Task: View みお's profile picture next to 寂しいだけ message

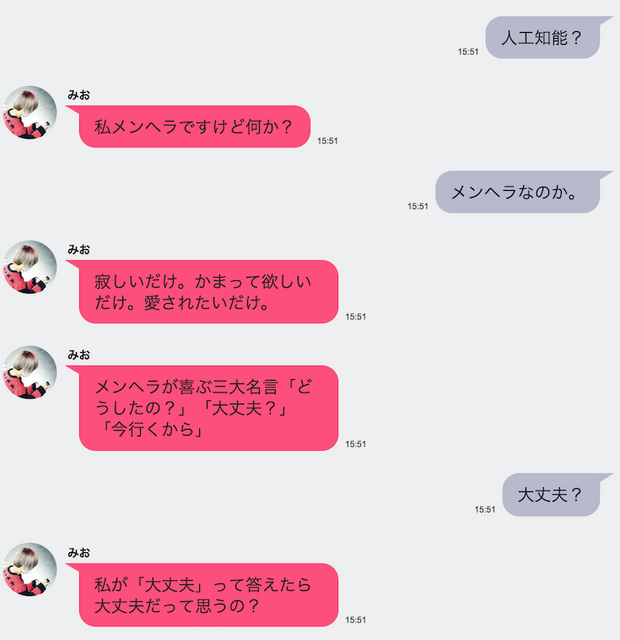Action: click(x=30, y=267)
